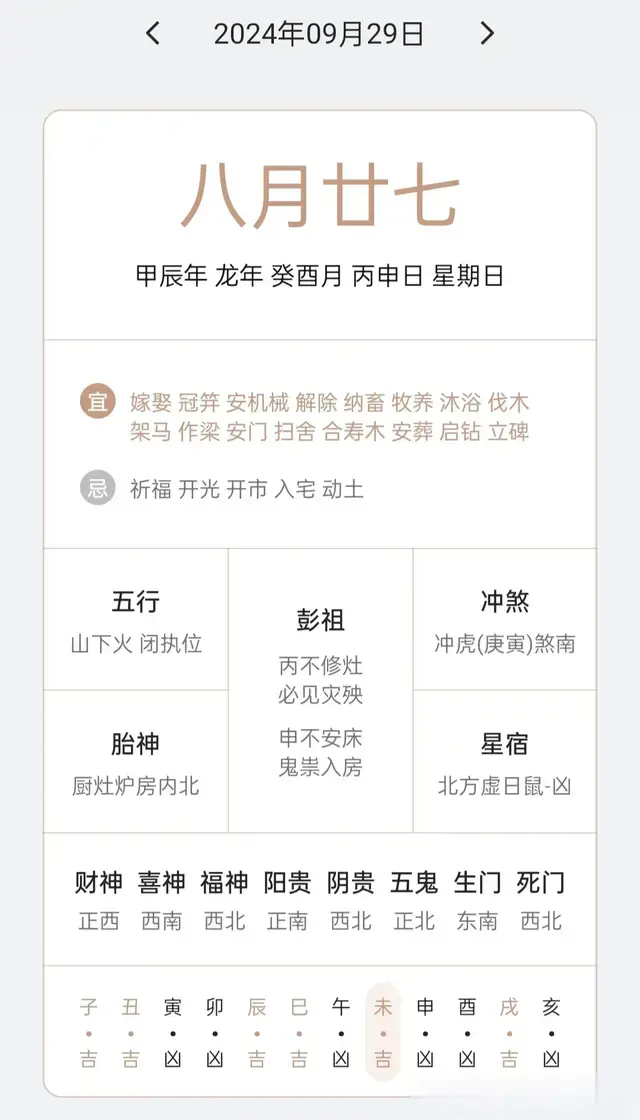Image resolution: width=640 pixels, height=1120 pixels.
Task: Go to the previous day arrow
Action: point(152,34)
